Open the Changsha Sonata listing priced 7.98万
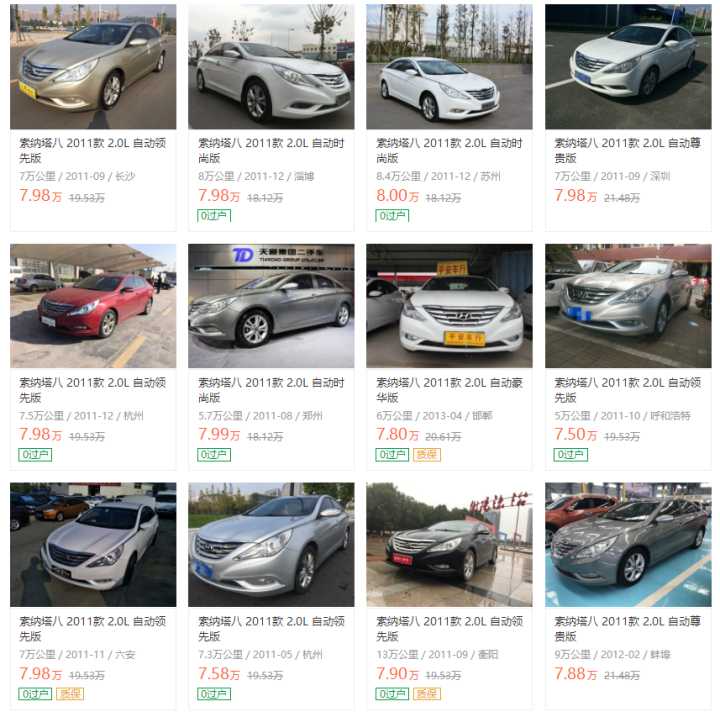This screenshot has width=720, height=712. coord(93,66)
